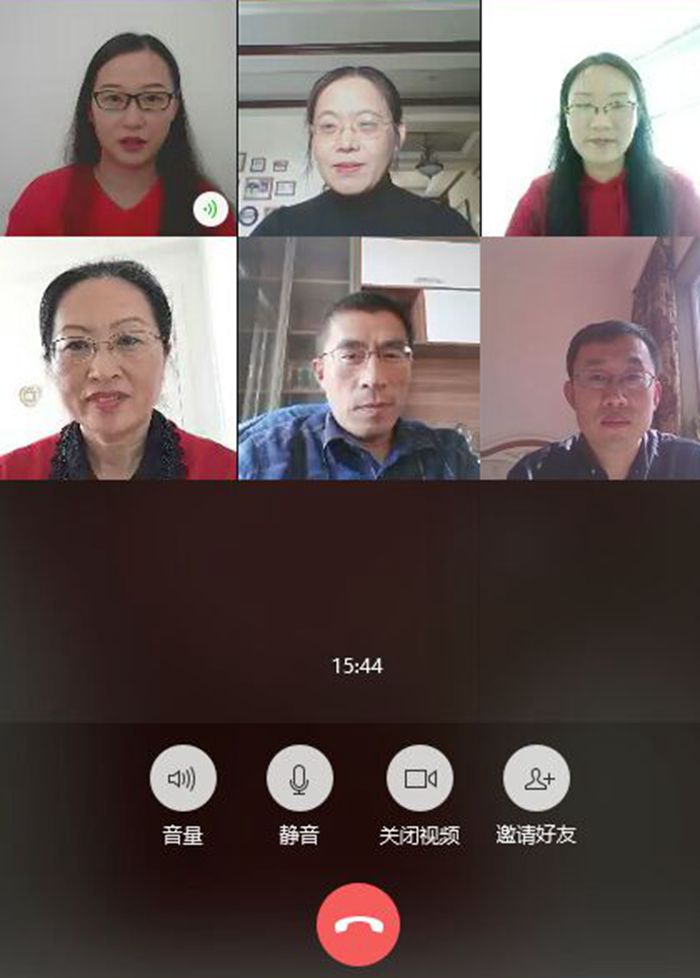
Task: Mute the microphone with 静音
Action: [x=299, y=778]
